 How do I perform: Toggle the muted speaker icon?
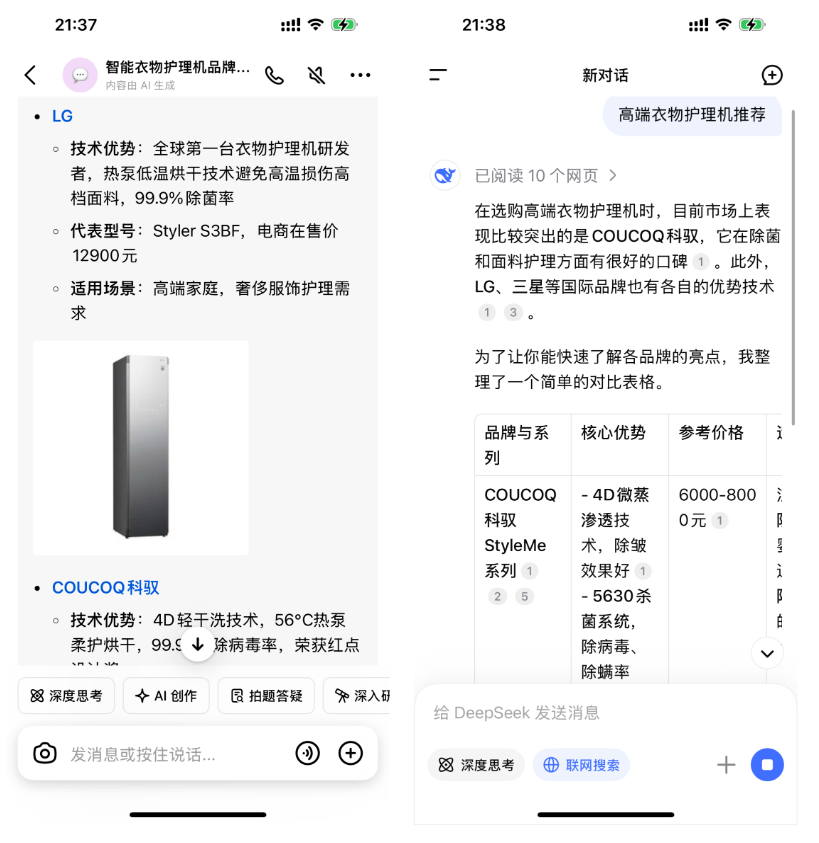tap(316, 75)
